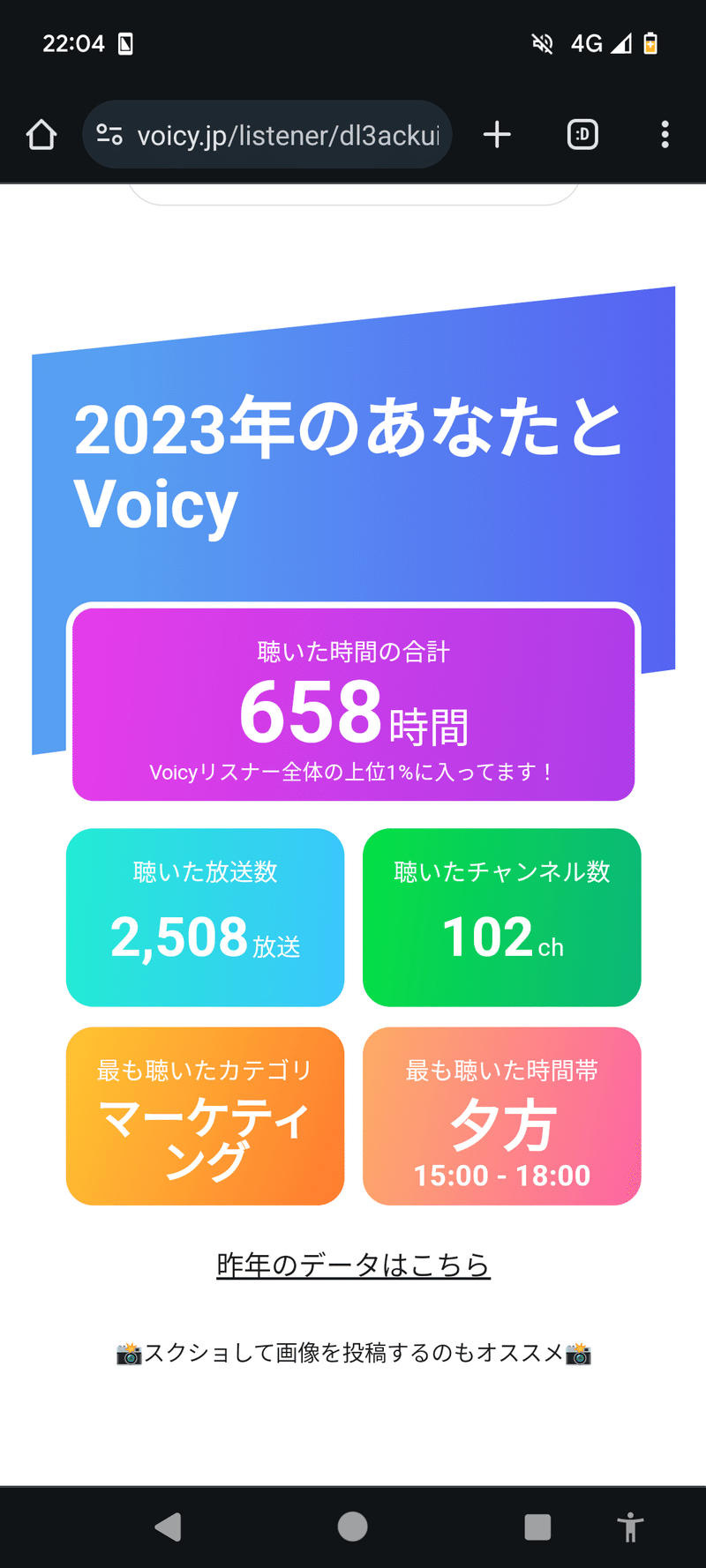Tap the battery status icon
This screenshot has width=706, height=1568.
click(x=650, y=42)
